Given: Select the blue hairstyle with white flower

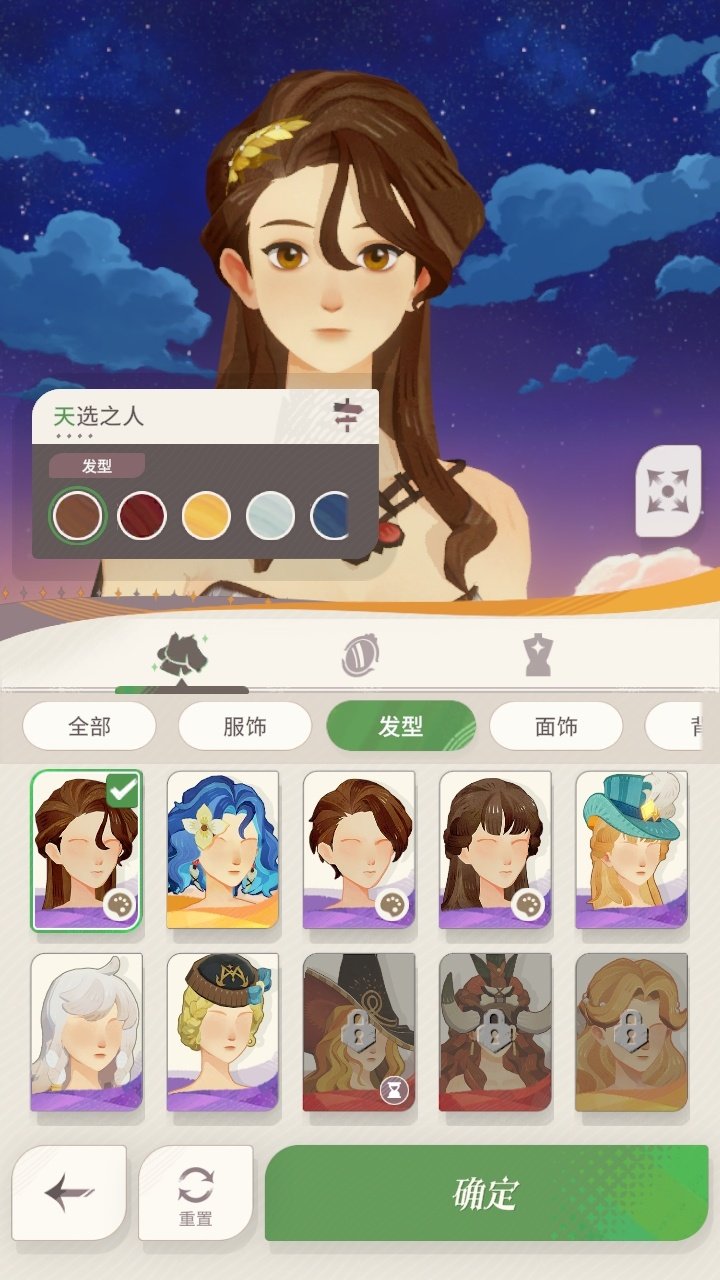Looking at the screenshot, I should point(222,849).
